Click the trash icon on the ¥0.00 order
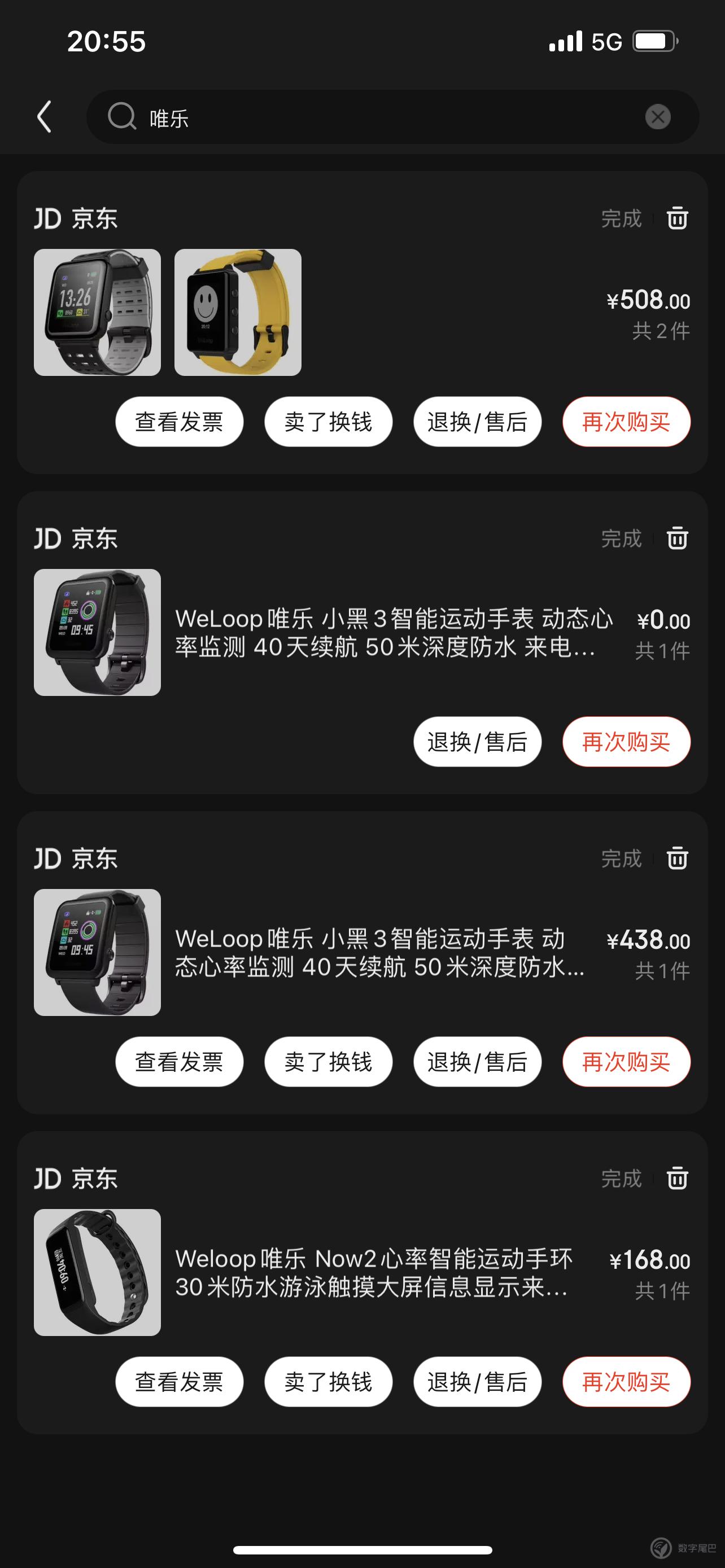 (x=678, y=538)
